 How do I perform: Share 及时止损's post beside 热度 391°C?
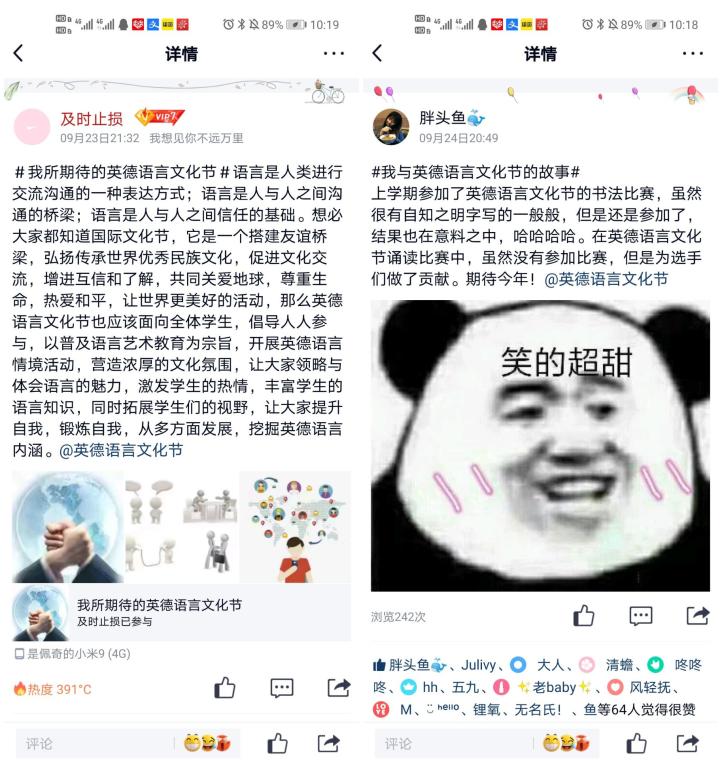(x=338, y=687)
